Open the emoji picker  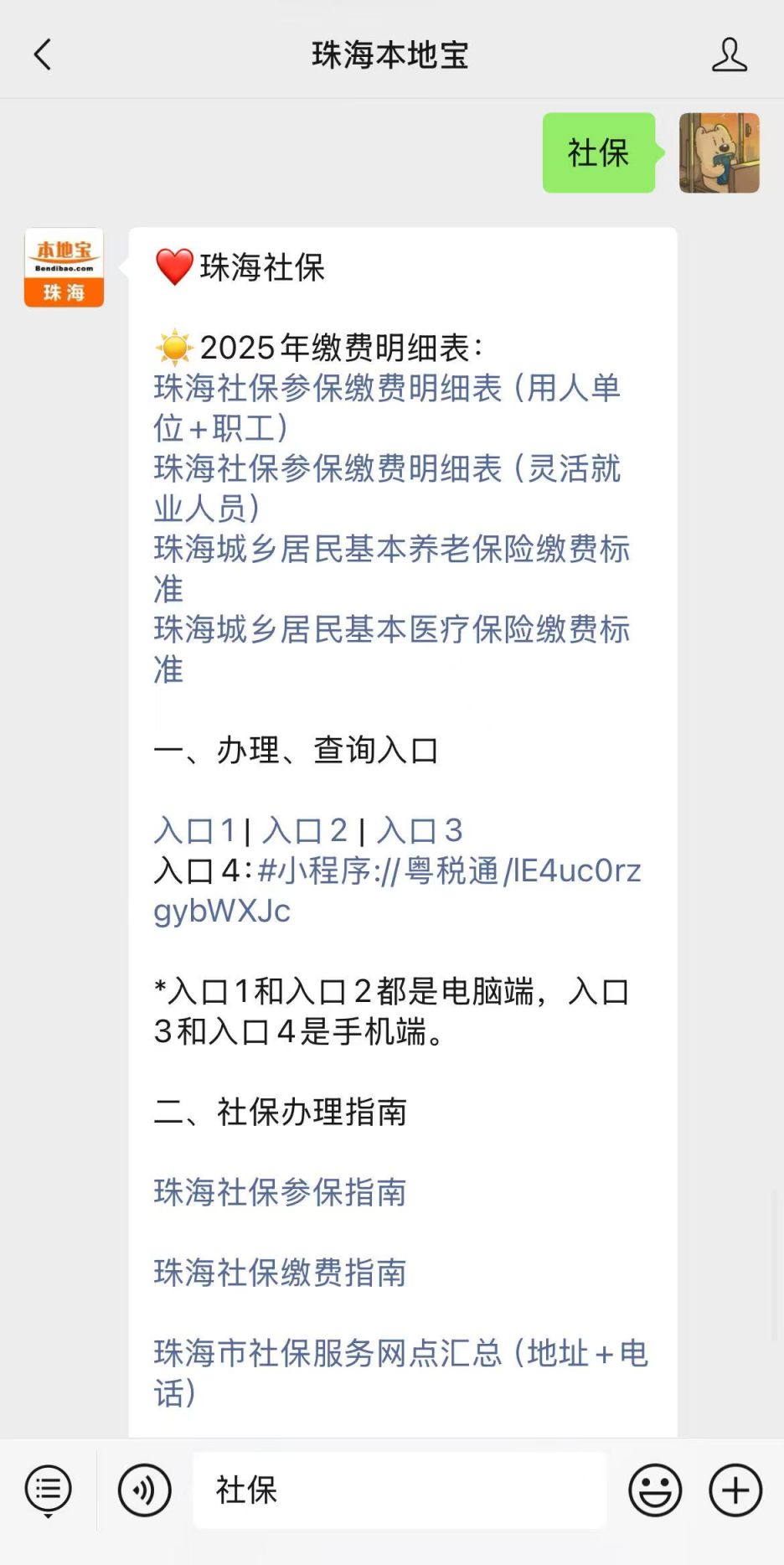pos(654,1490)
